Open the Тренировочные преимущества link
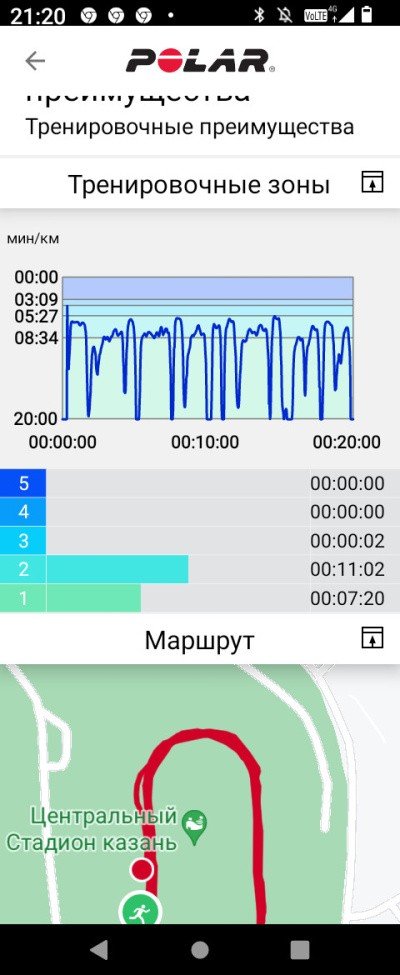This screenshot has width=400, height=975. click(190, 127)
